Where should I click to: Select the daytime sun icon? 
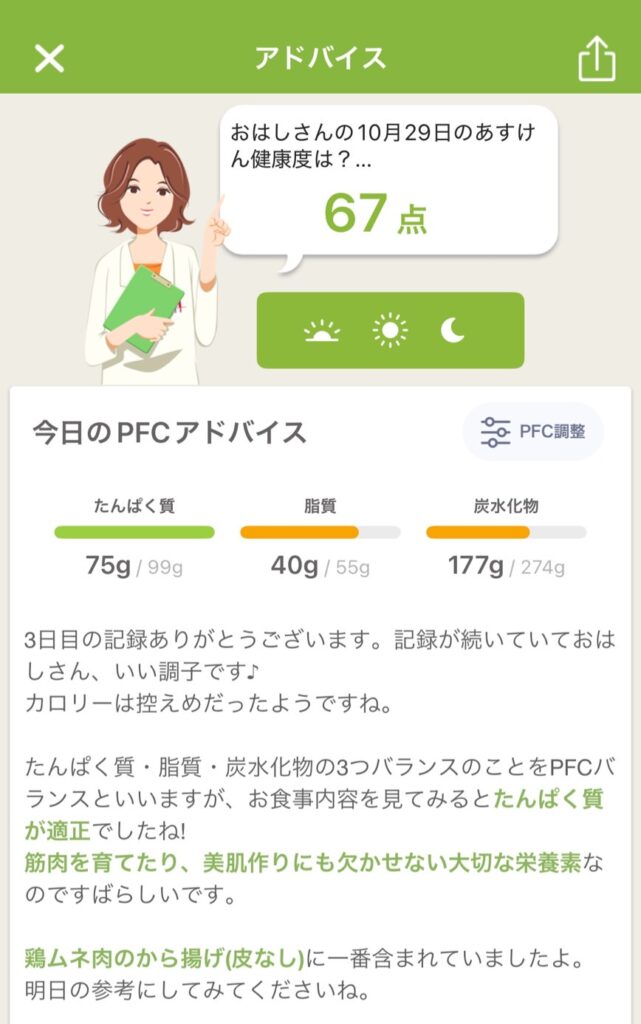pyautogui.click(x=390, y=331)
